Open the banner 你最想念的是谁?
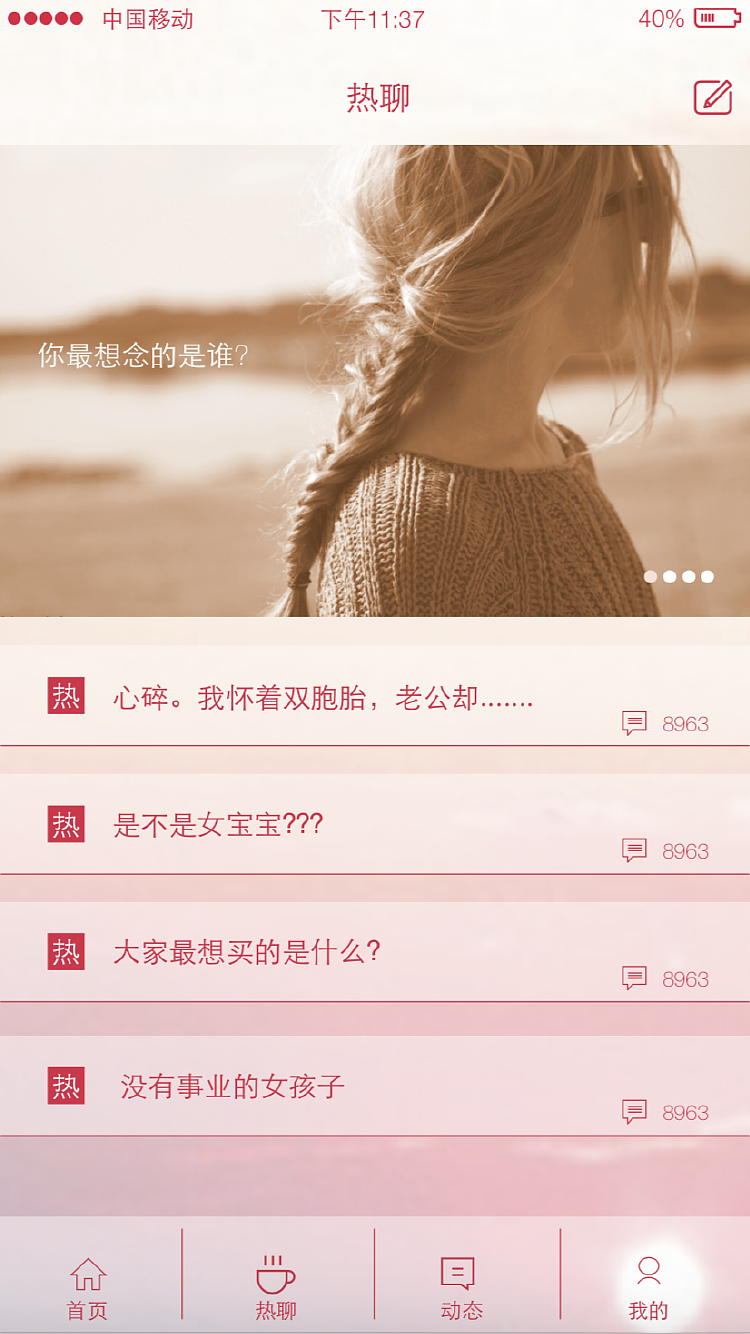The height and width of the screenshot is (1334, 750). 375,380
